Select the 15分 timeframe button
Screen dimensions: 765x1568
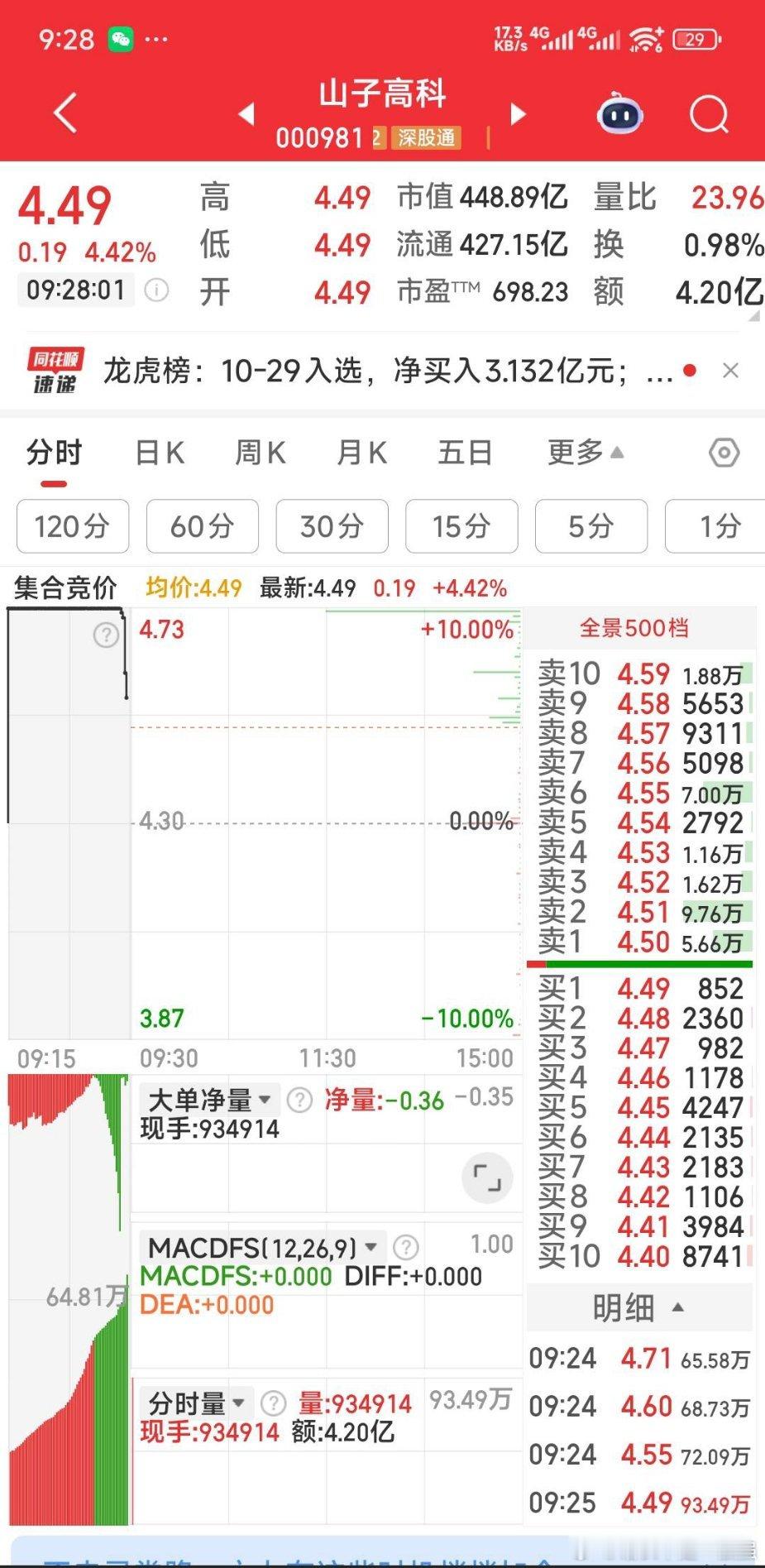coord(461,526)
